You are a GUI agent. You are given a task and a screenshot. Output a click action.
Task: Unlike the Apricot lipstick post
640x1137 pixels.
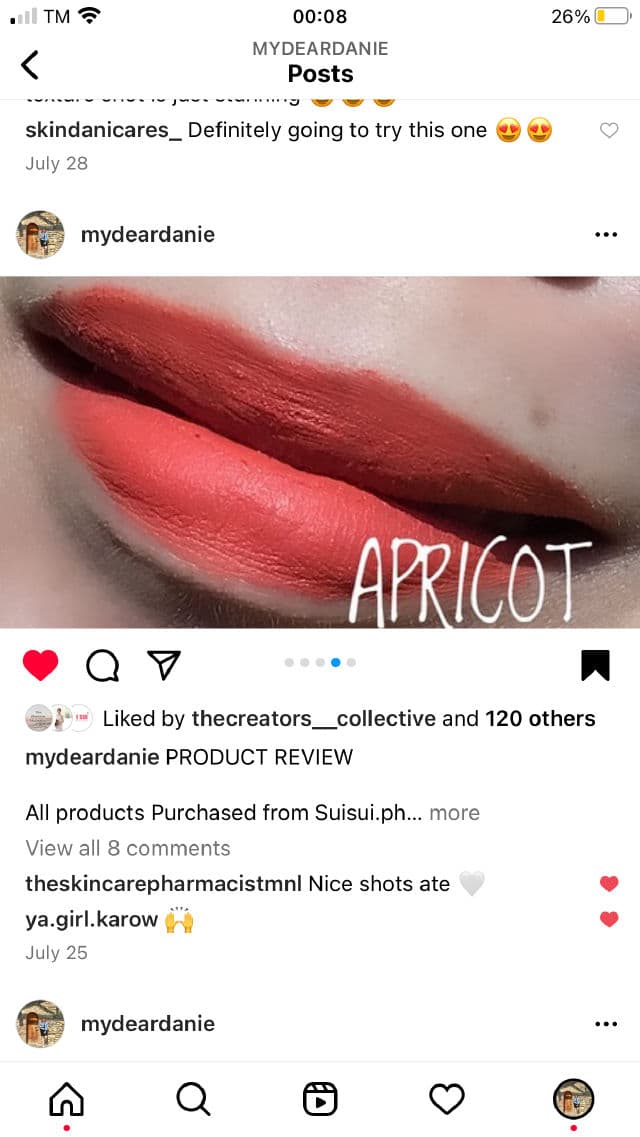click(x=41, y=665)
